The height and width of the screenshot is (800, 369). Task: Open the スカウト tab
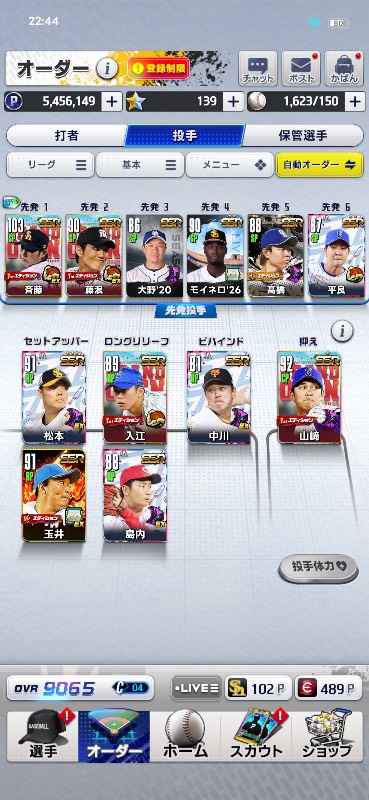[256, 736]
